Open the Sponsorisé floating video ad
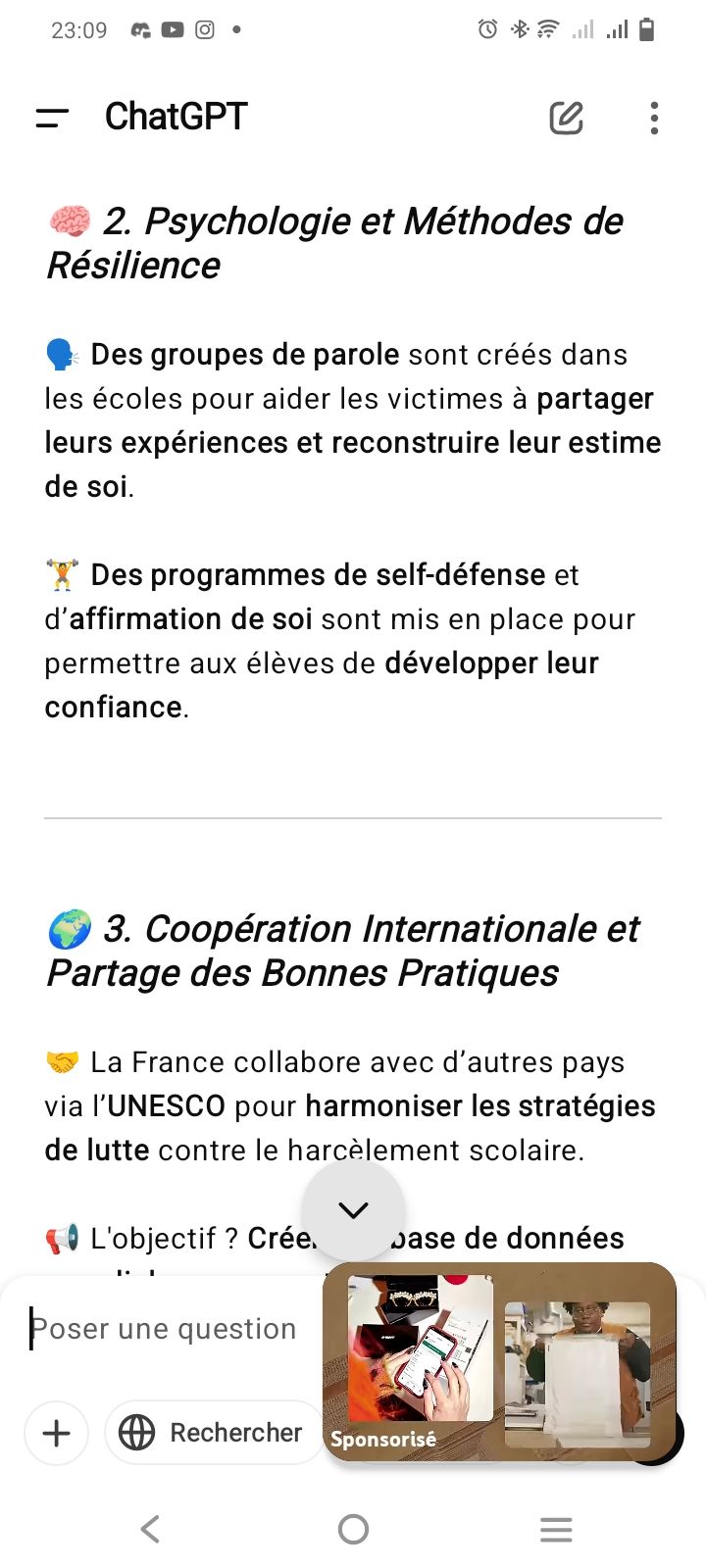Viewport: 706px width, 1568px height. pos(500,1362)
